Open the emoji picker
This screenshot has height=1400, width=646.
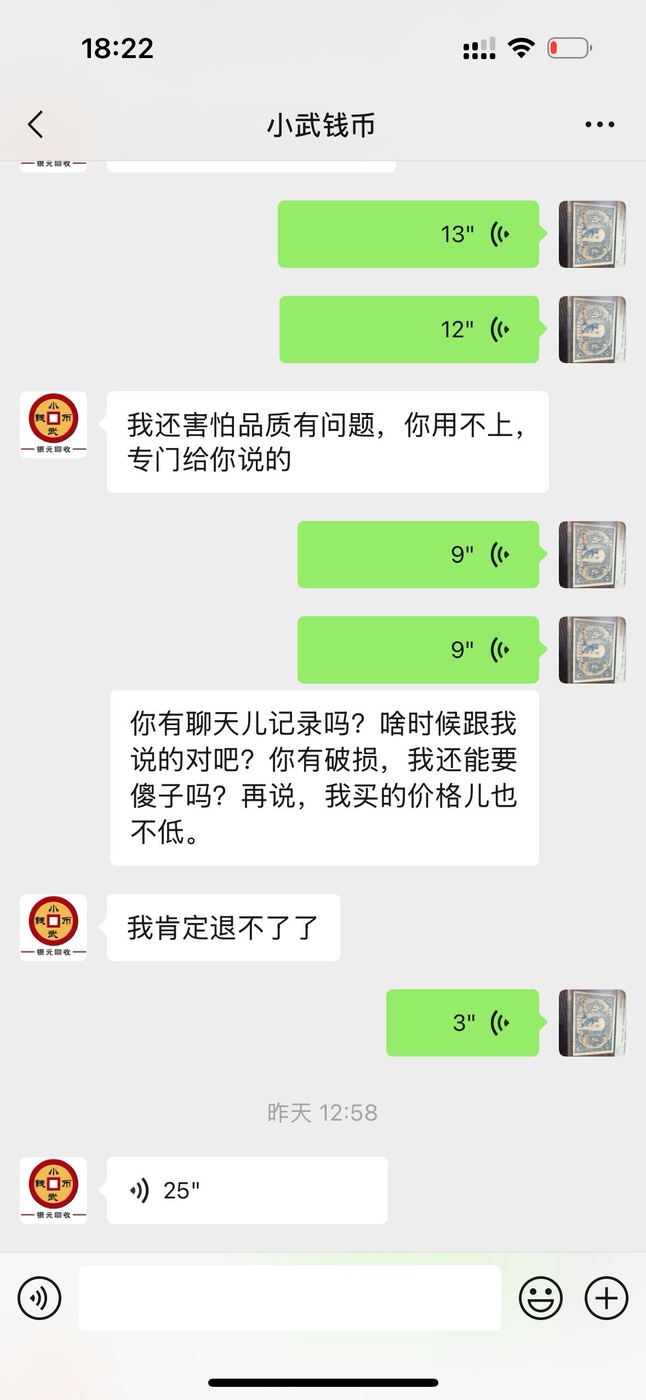pyautogui.click(x=540, y=1298)
